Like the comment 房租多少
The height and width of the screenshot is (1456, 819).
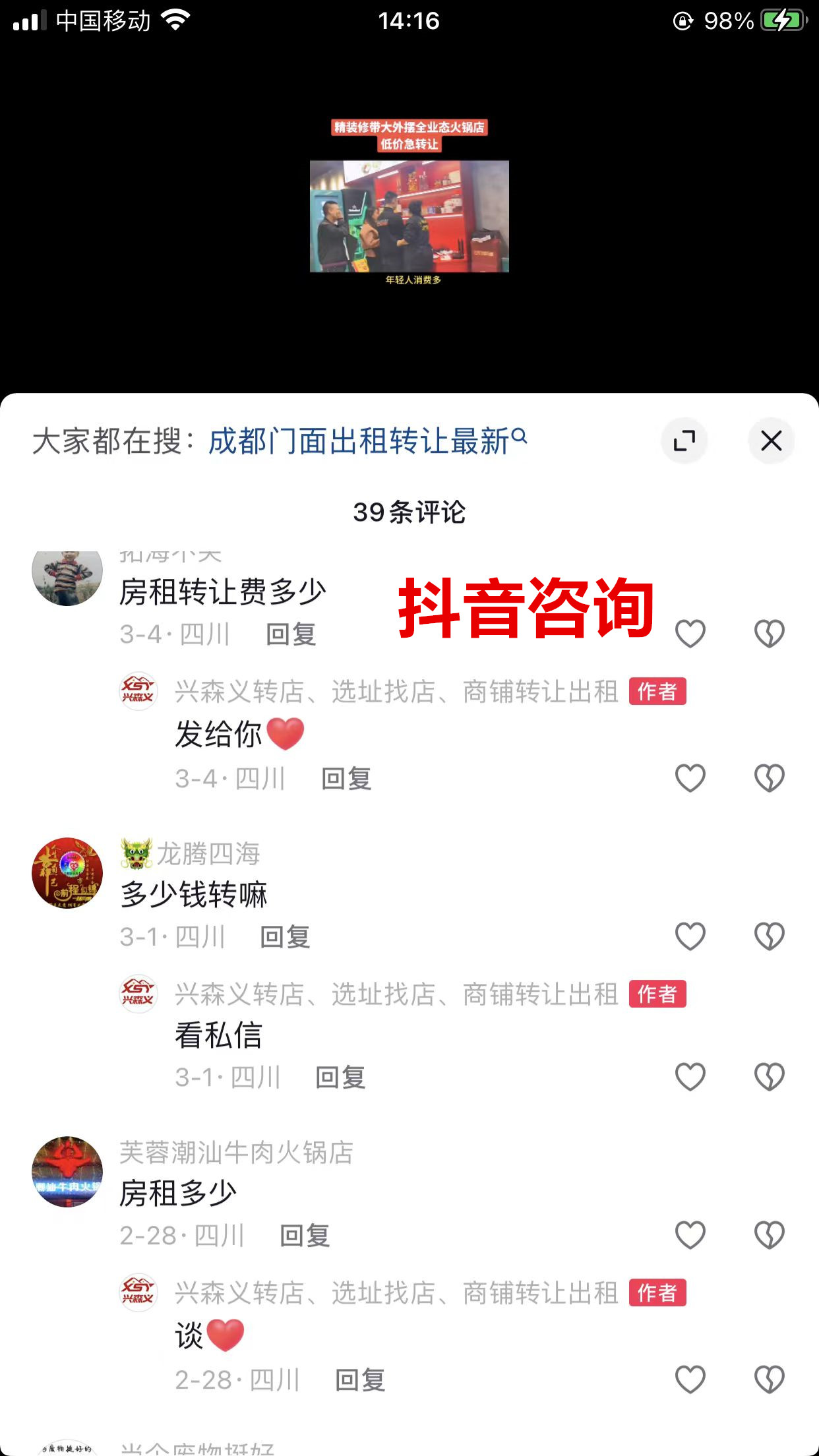click(690, 1235)
